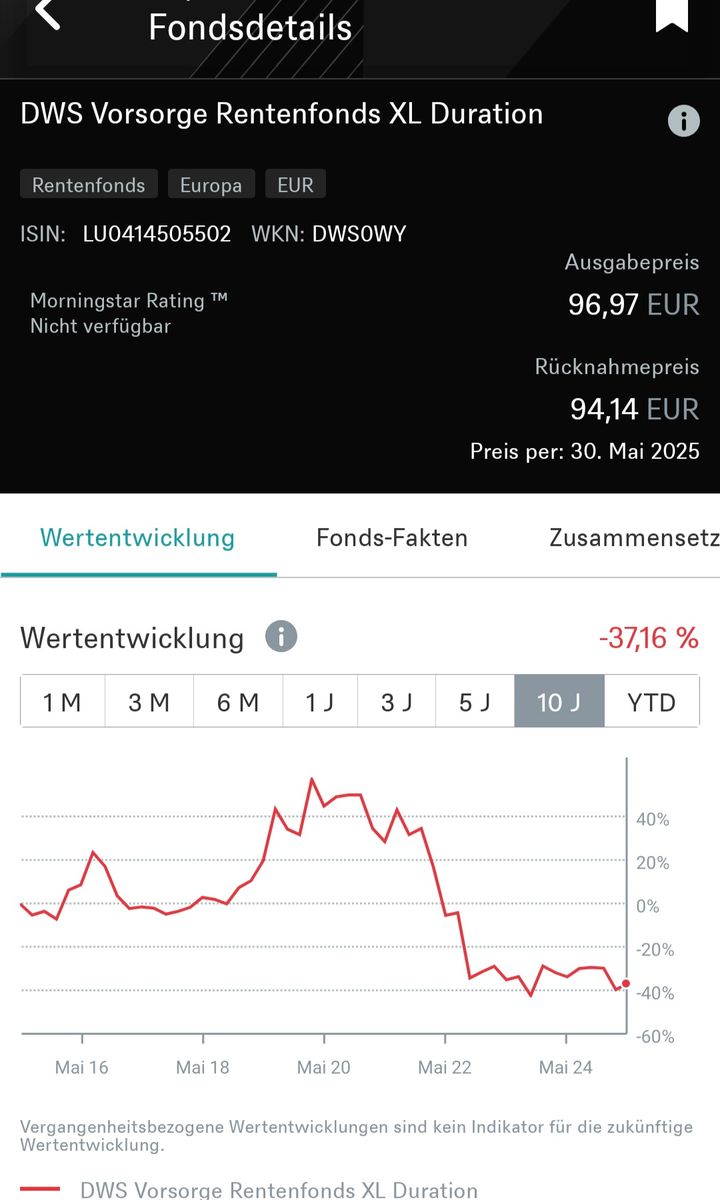Switch chart to YTD
The height and width of the screenshot is (1200, 720).
[x=652, y=702]
